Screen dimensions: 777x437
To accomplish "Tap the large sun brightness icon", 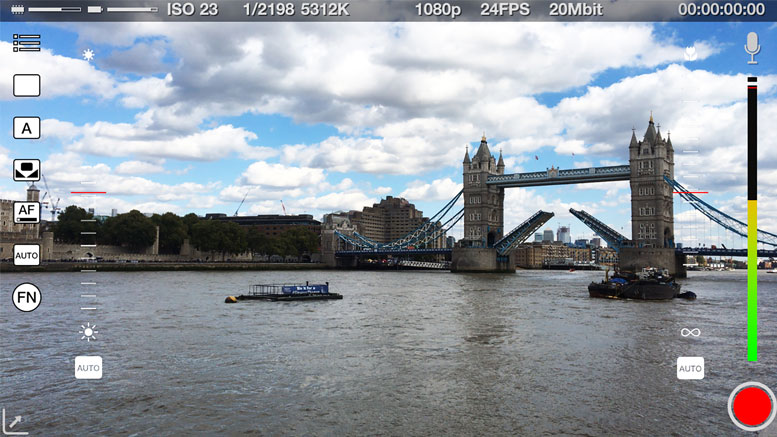I will tap(88, 332).
